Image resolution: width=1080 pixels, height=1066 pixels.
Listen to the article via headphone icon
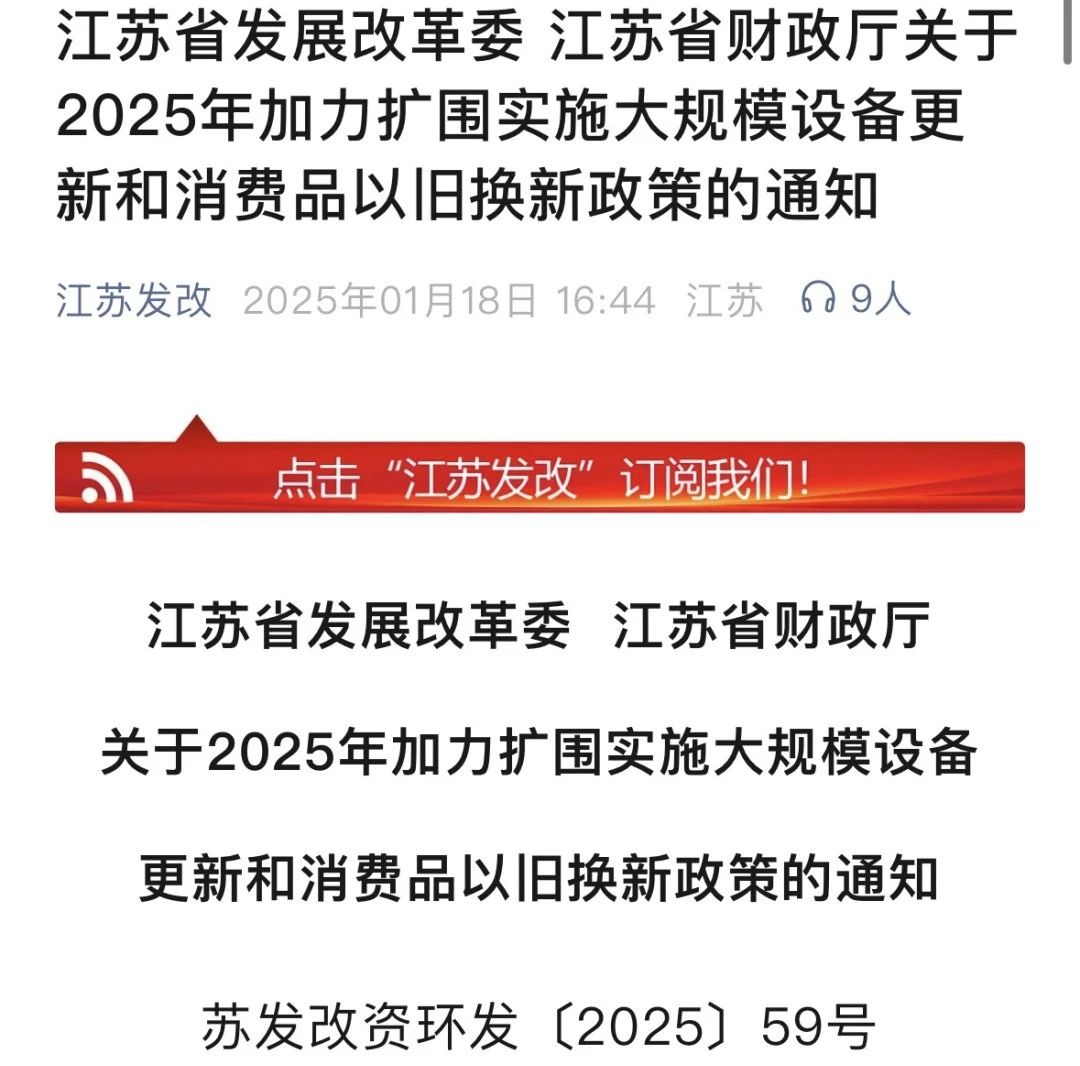pos(819,298)
